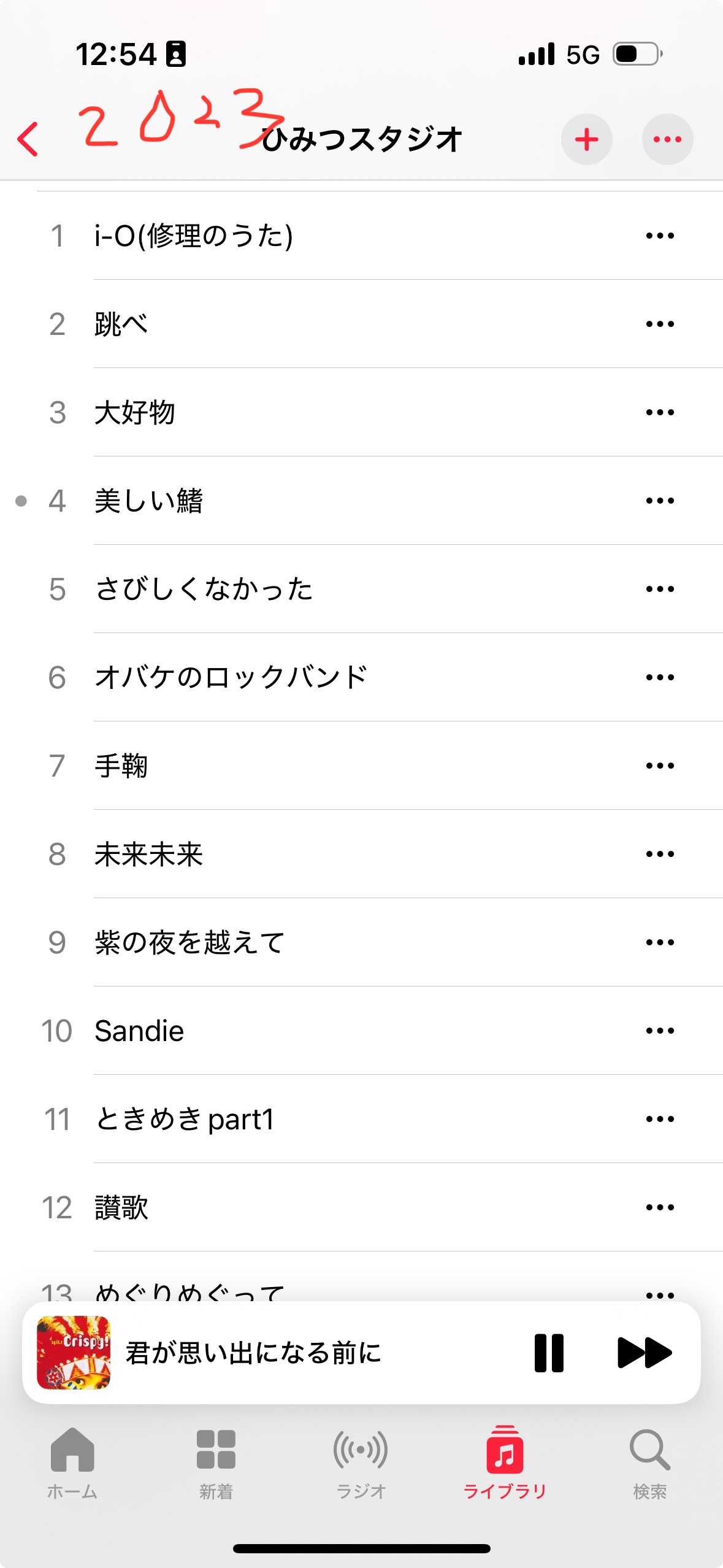Skip to next track in mini player
Image resolution: width=723 pixels, height=1568 pixels.
click(x=644, y=1353)
